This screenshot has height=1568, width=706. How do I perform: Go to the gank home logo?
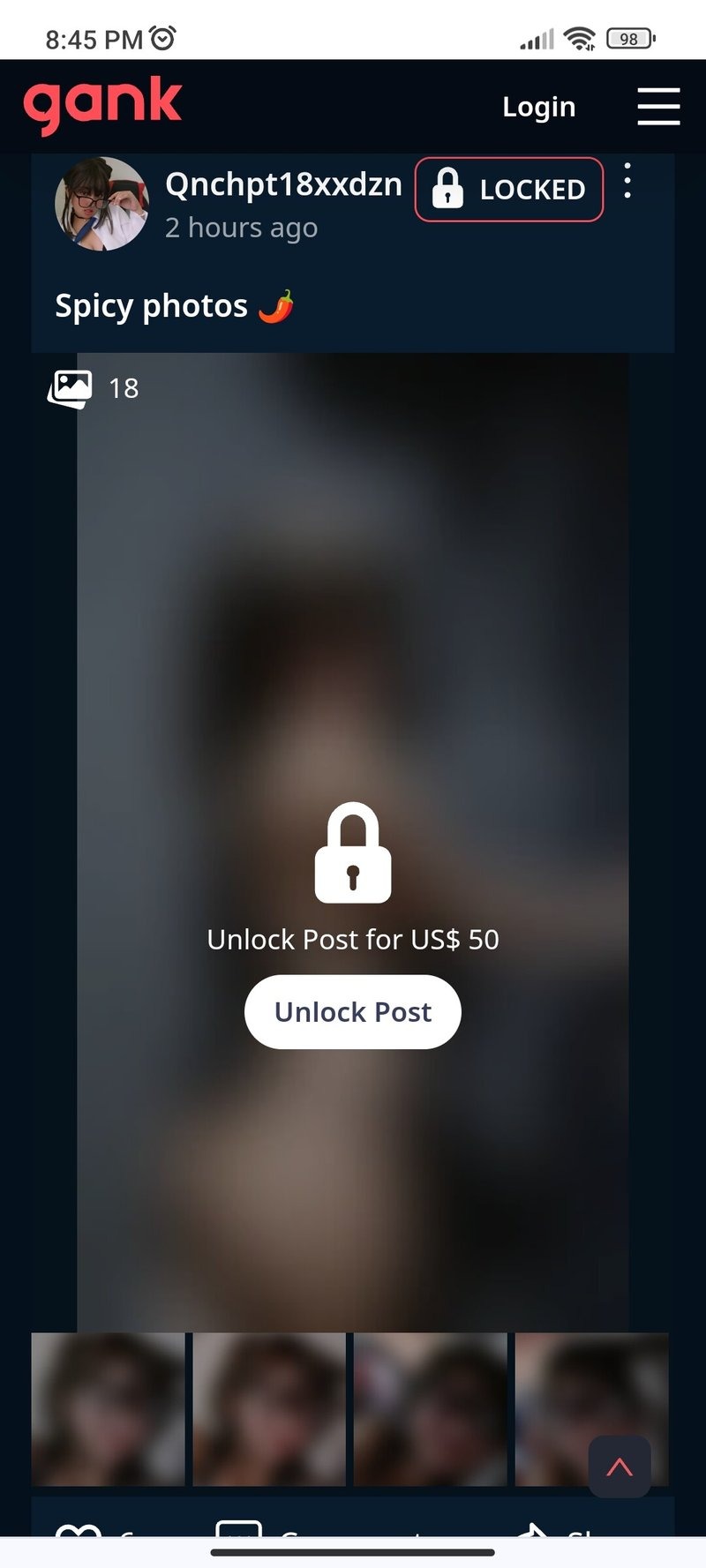pos(102,106)
